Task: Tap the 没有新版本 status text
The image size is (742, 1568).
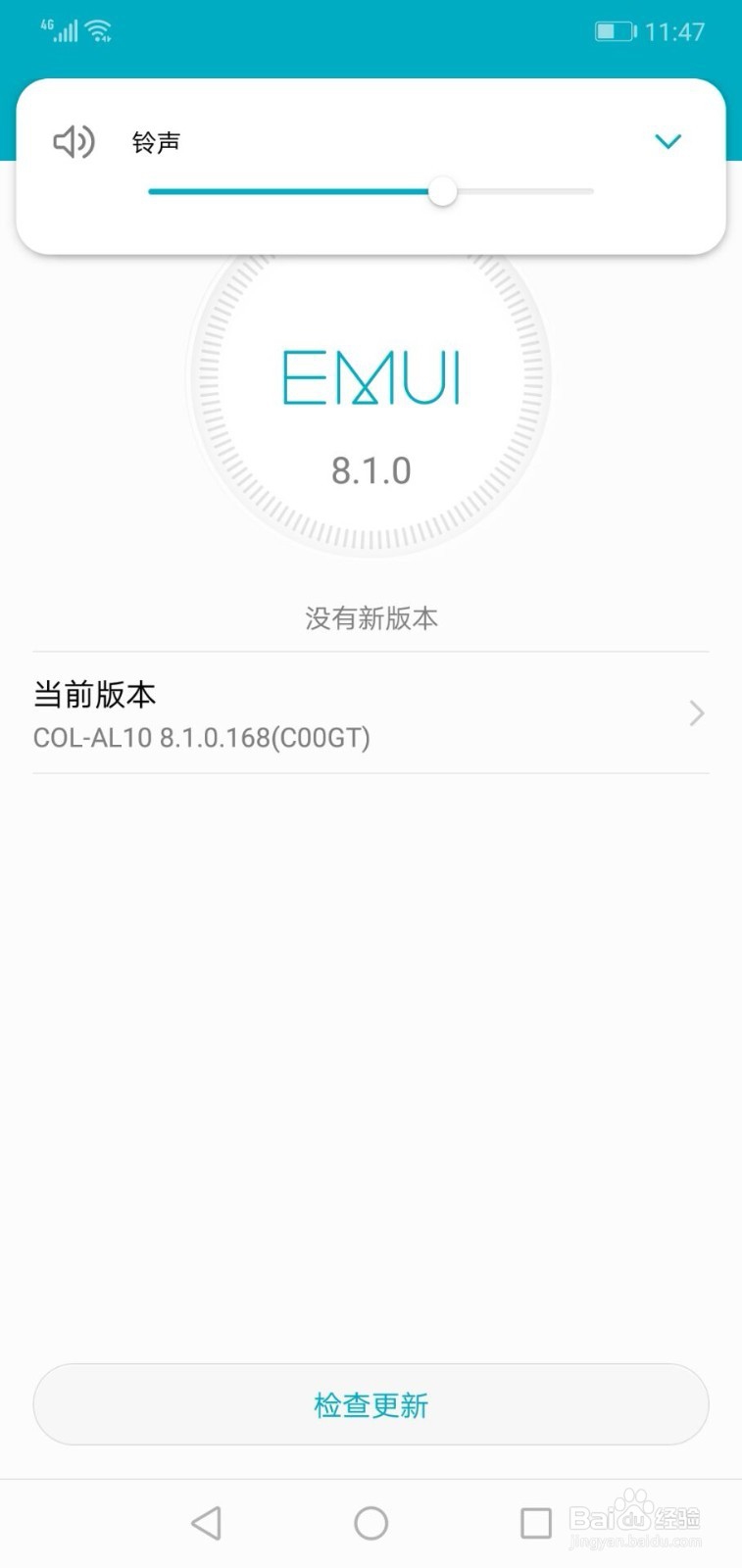Action: coord(370,618)
